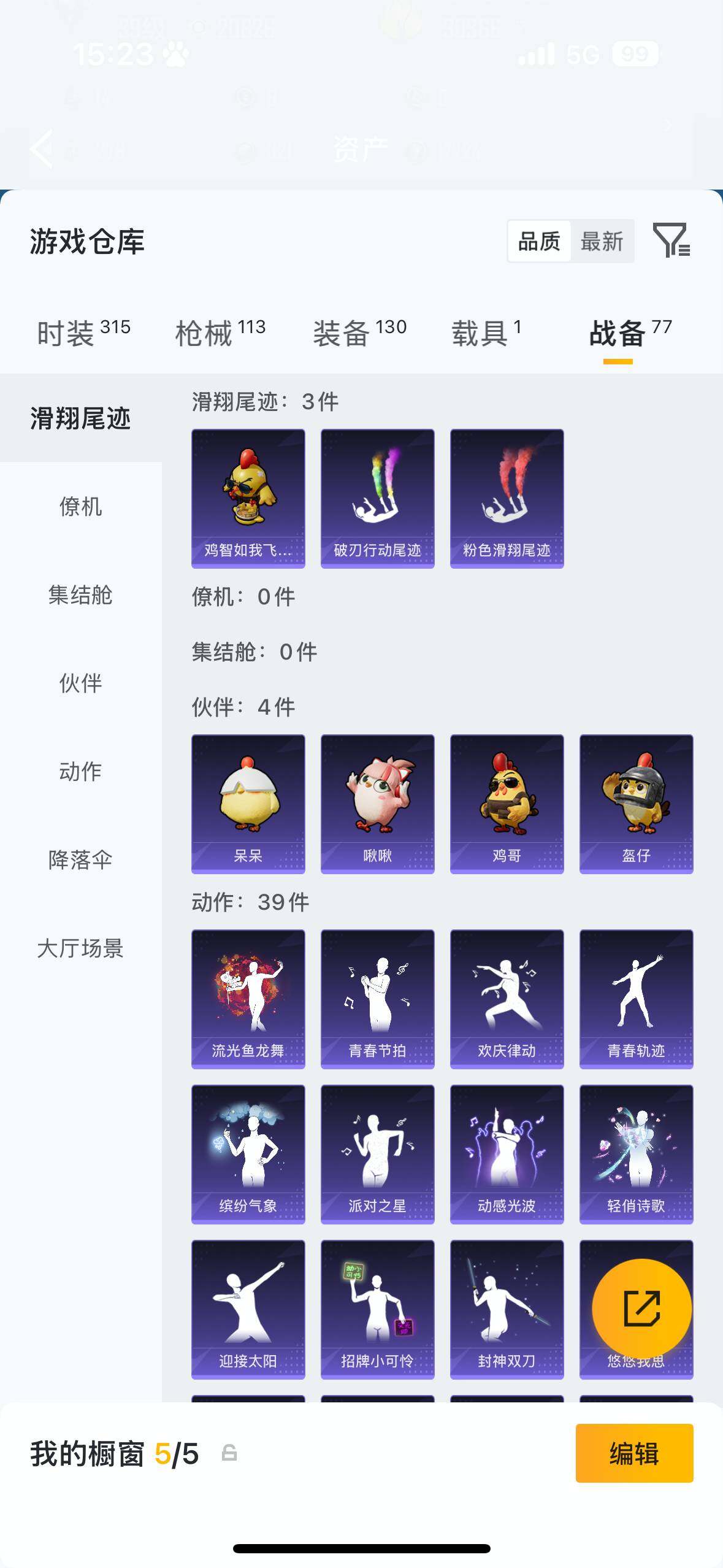
Task: Open the 粉色滑翔尾迹 glide trail item
Action: [x=507, y=497]
